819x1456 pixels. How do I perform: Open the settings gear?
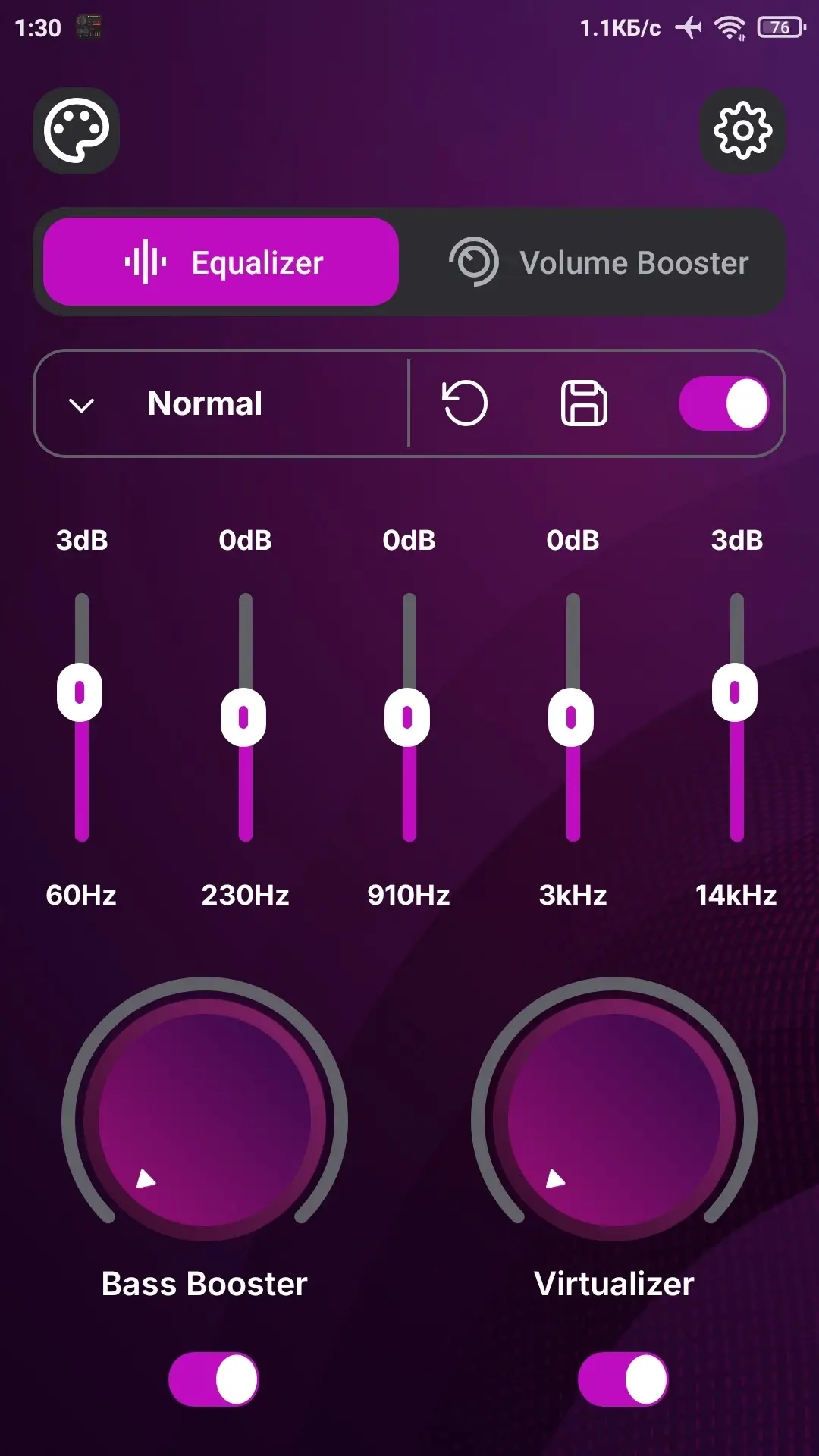[x=742, y=130]
